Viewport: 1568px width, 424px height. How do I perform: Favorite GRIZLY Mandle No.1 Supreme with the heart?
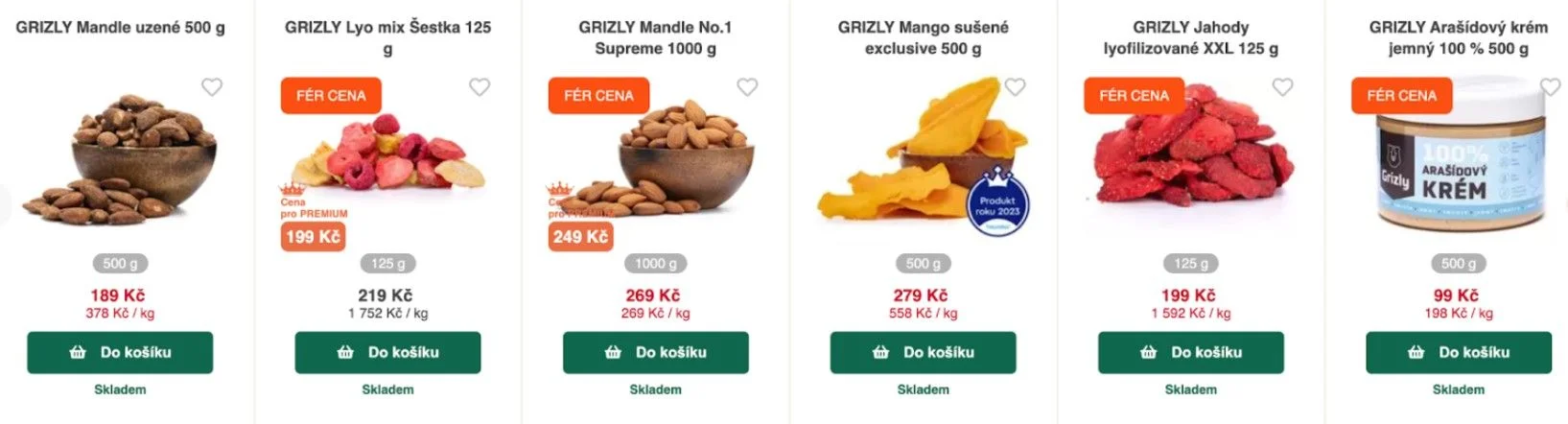(747, 87)
